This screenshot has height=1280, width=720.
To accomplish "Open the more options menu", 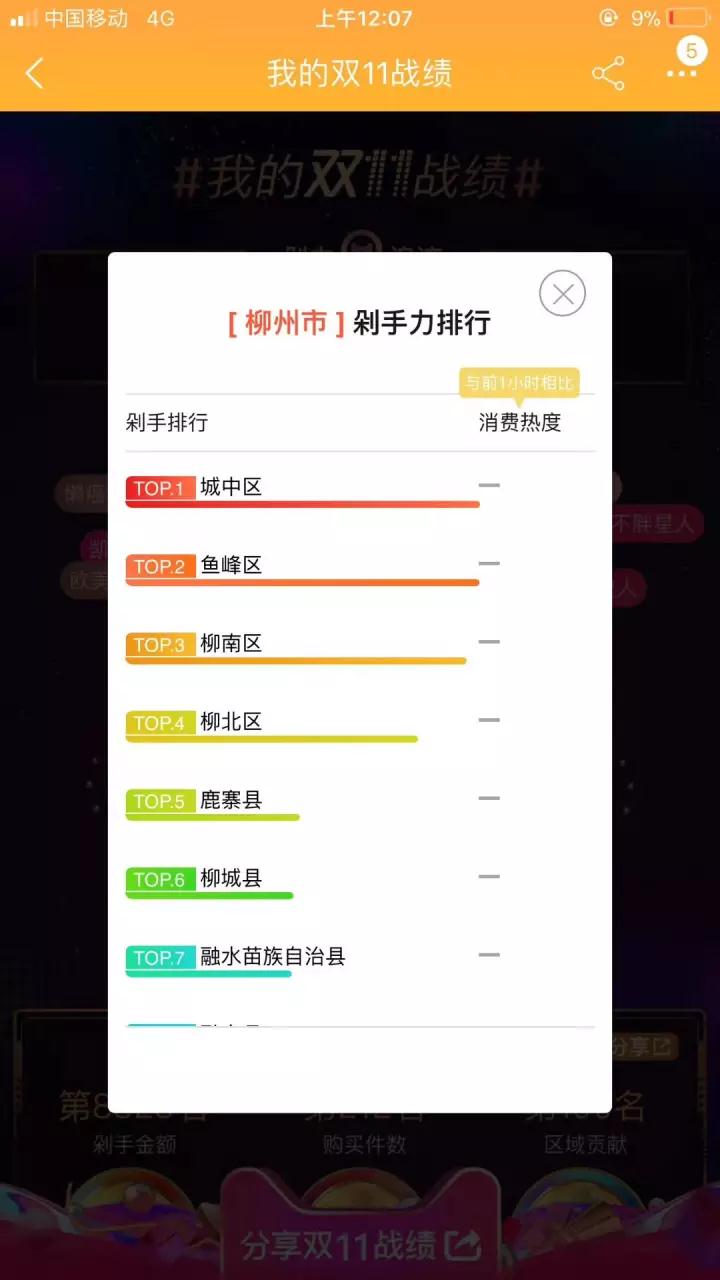I will tap(681, 73).
